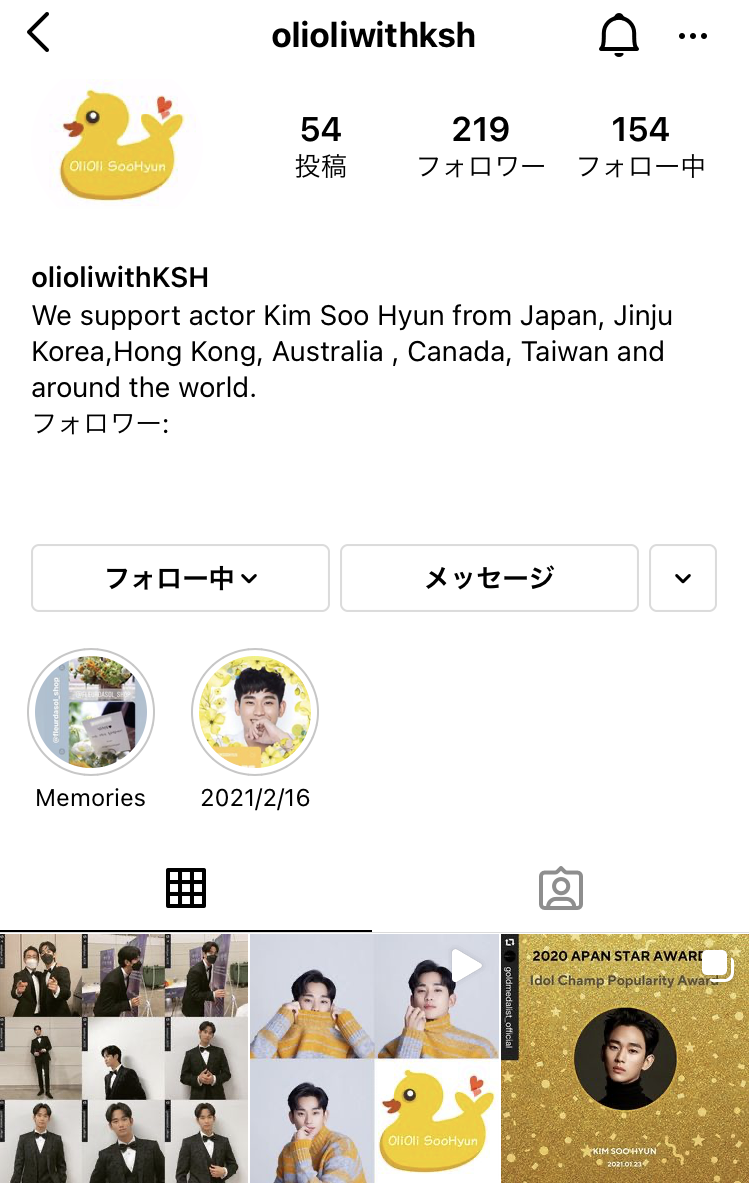Go back using the top-left arrow

(x=38, y=34)
